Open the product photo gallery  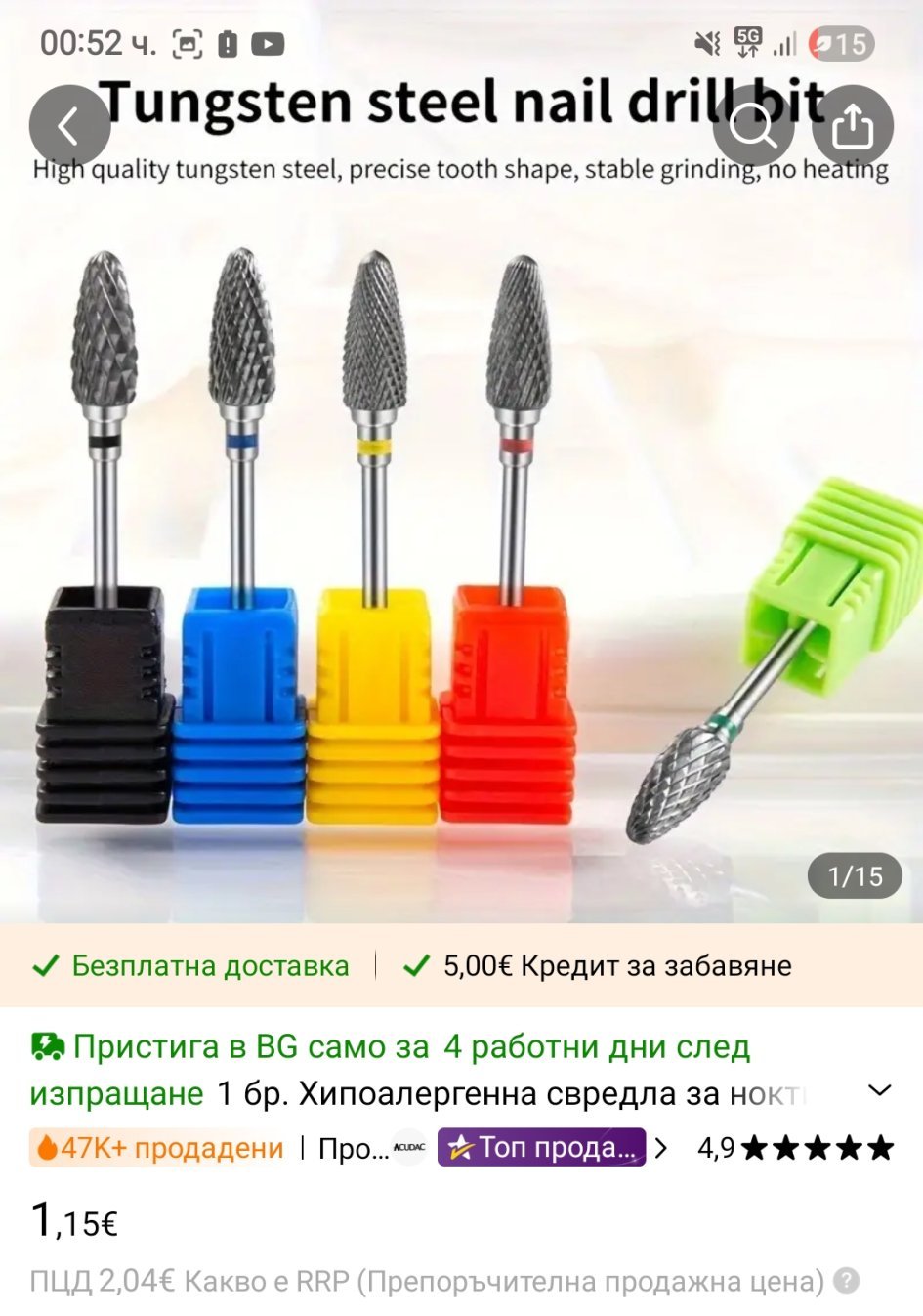click(461, 547)
